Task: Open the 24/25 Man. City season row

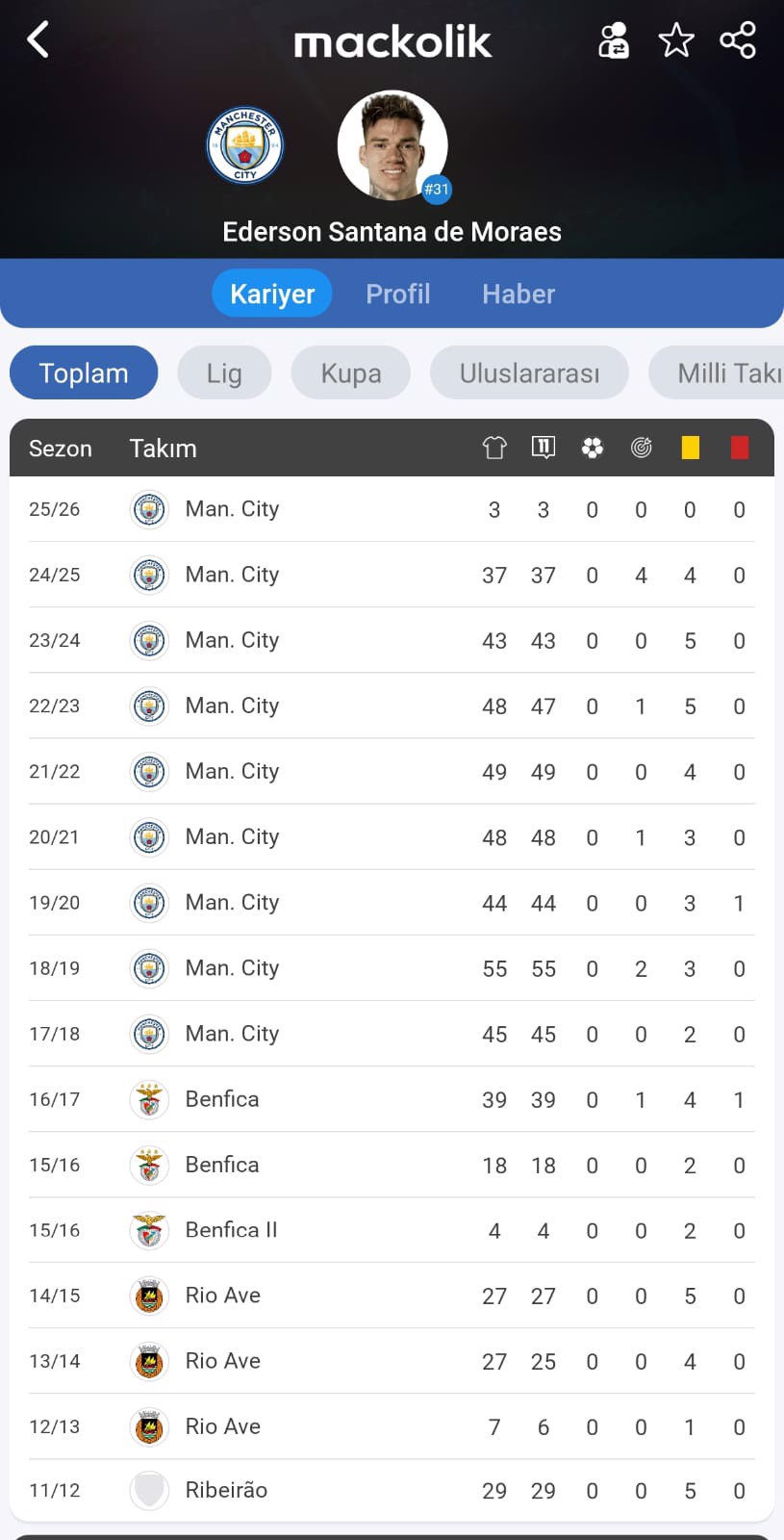Action: [392, 575]
